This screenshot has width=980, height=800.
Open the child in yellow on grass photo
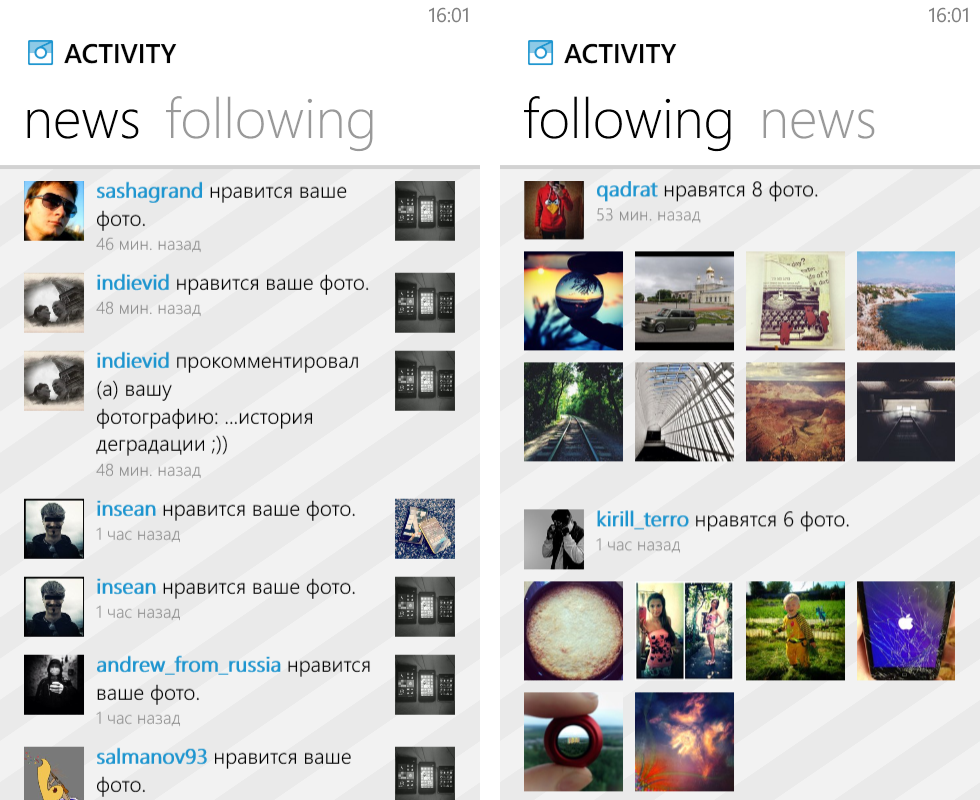(795, 631)
